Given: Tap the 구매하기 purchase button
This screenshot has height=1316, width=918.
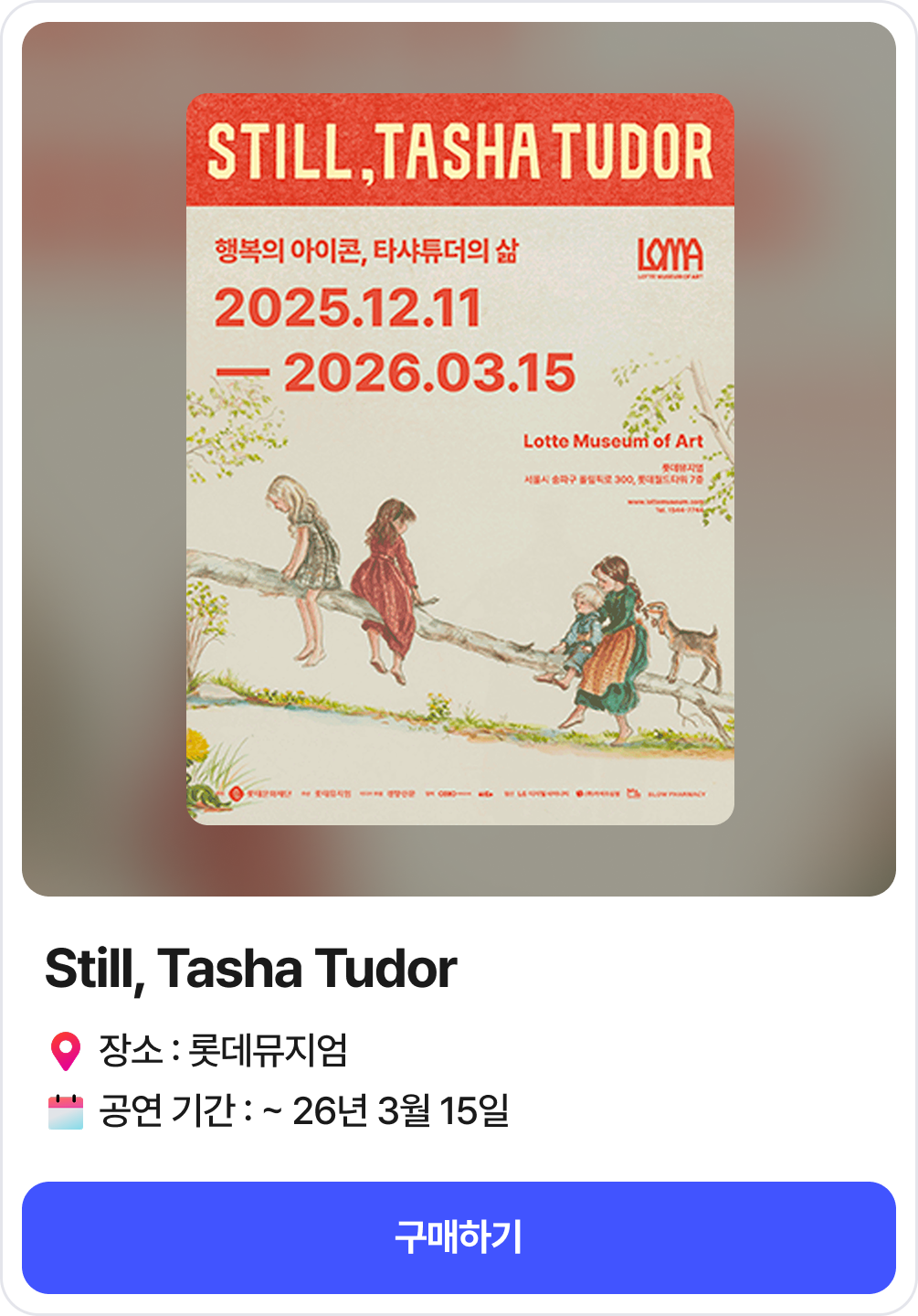Looking at the screenshot, I should (x=459, y=1237).
